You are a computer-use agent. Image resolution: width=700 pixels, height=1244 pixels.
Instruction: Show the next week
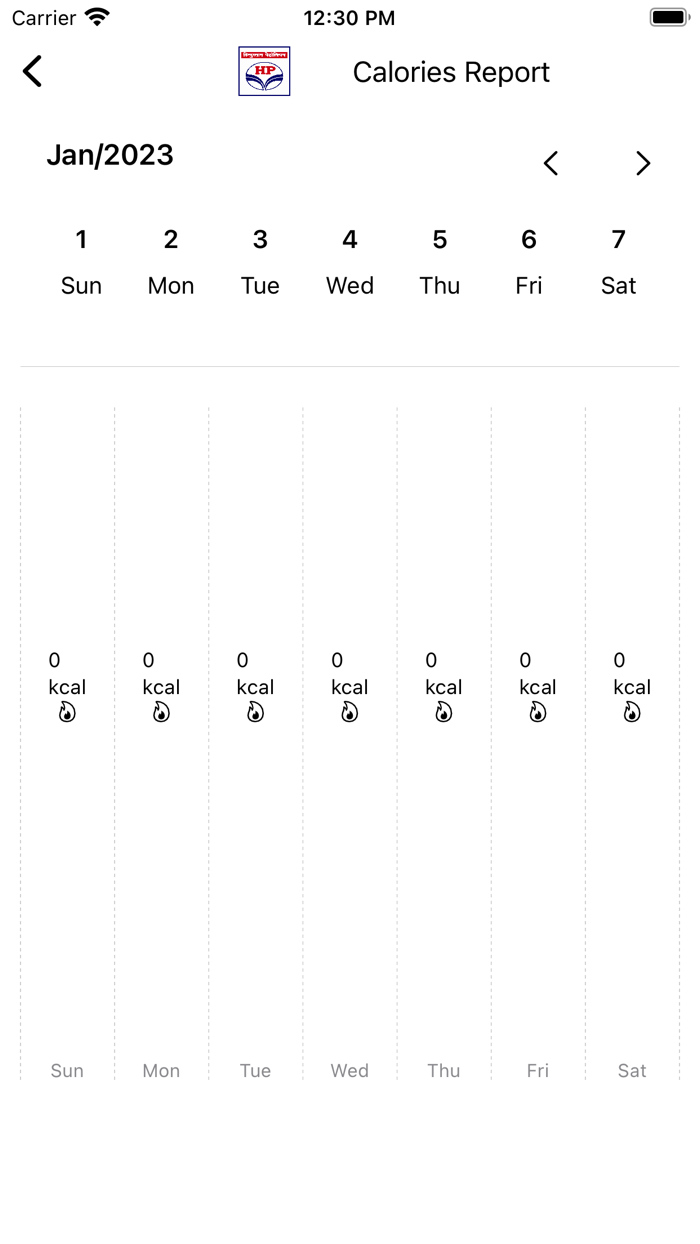pos(643,163)
